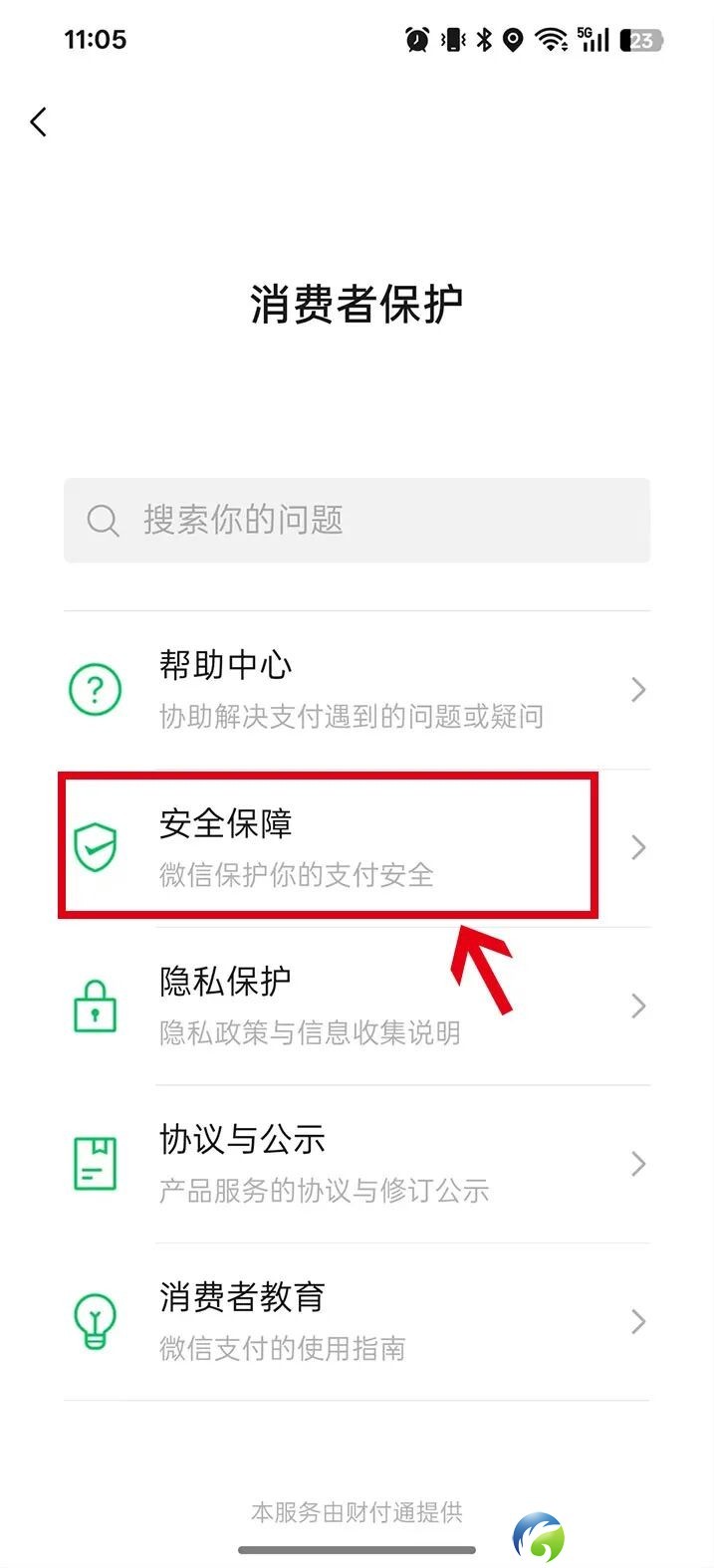Open 消费者教育 usage guide
The width and height of the screenshot is (714, 1568).
[x=357, y=1321]
